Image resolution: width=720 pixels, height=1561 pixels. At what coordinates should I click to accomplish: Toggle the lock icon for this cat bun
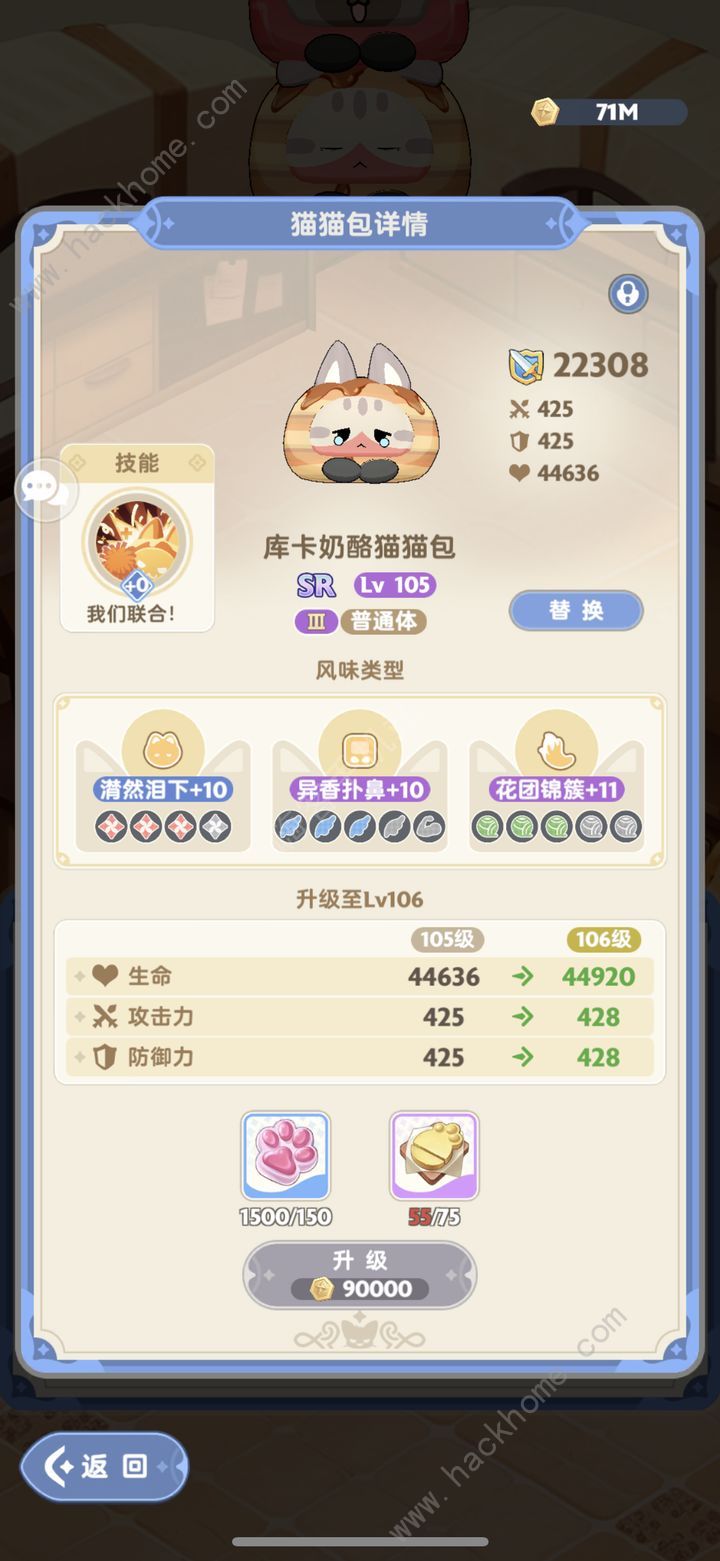click(628, 294)
